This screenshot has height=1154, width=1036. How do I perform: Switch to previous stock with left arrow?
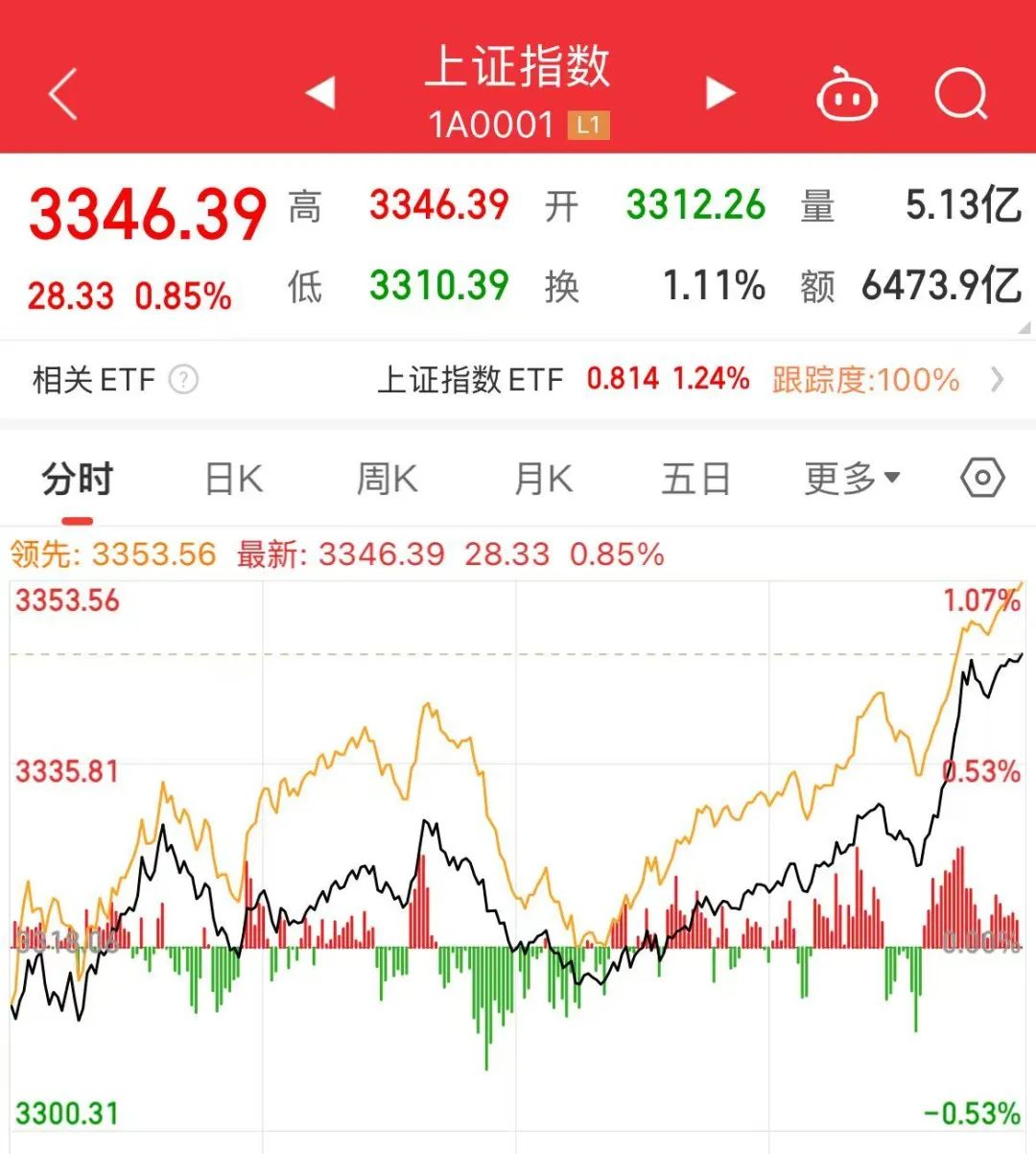[x=321, y=93]
